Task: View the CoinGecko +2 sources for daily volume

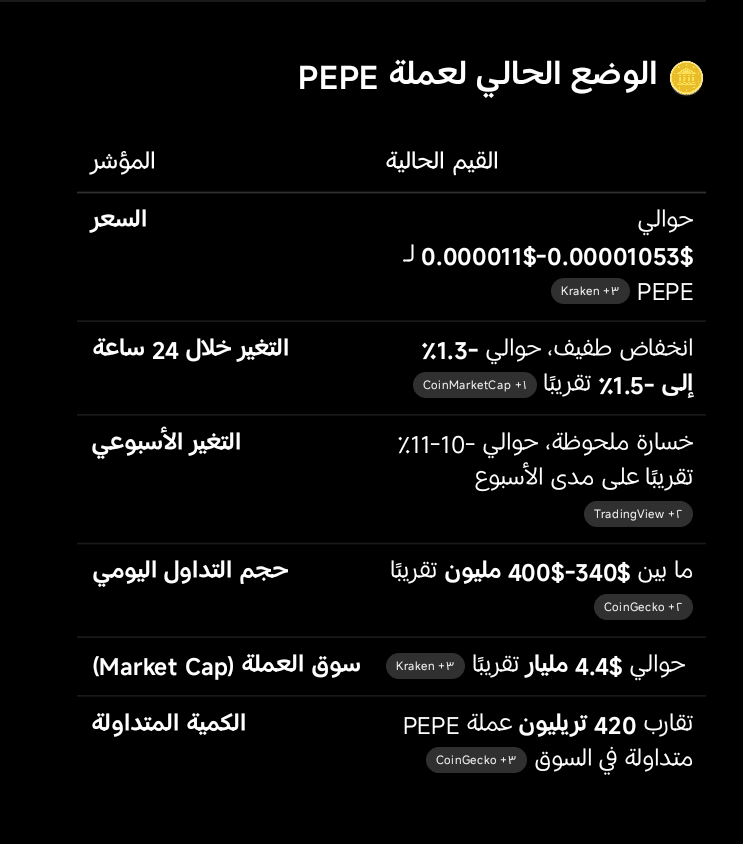Action: (x=643, y=607)
